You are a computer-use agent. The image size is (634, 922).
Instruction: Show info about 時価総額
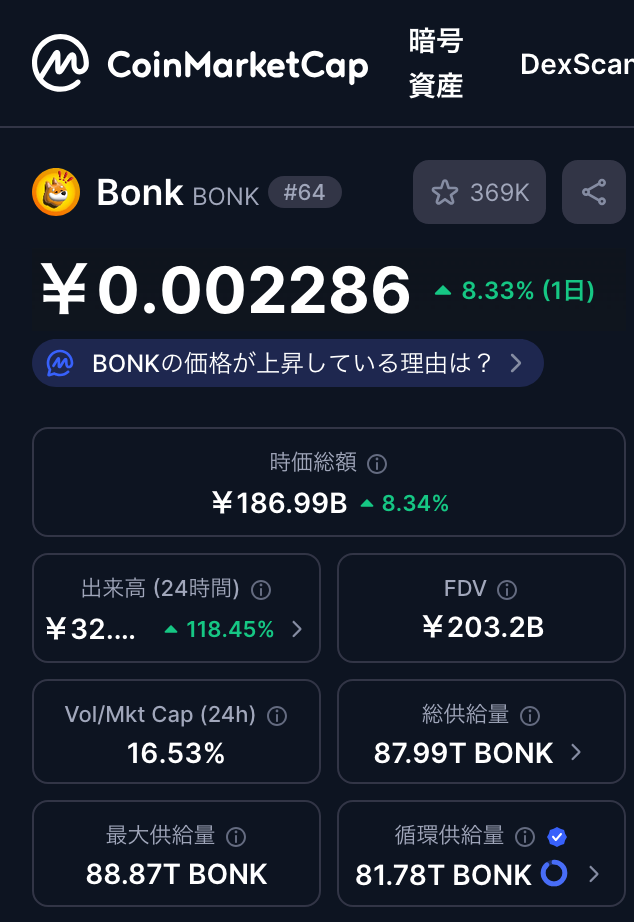point(377,464)
